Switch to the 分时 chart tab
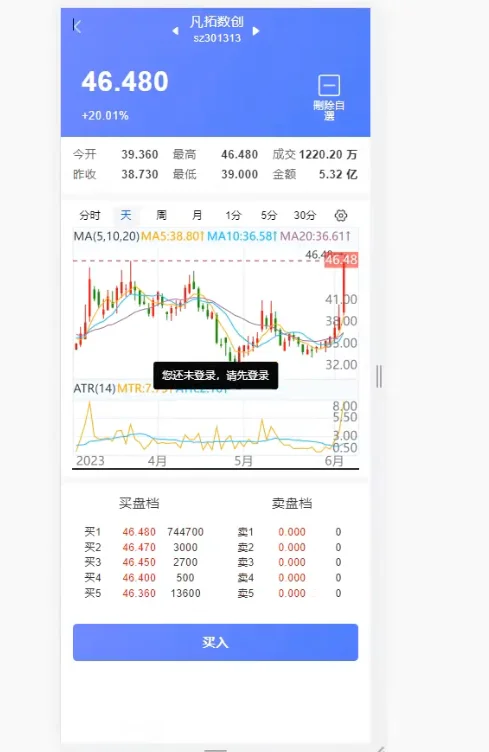Viewport: 489px width, 752px height. point(90,215)
